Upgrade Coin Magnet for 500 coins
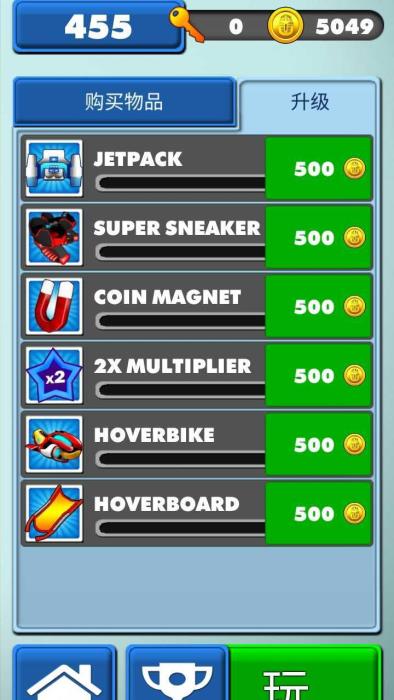The height and width of the screenshot is (700, 394). 319,306
